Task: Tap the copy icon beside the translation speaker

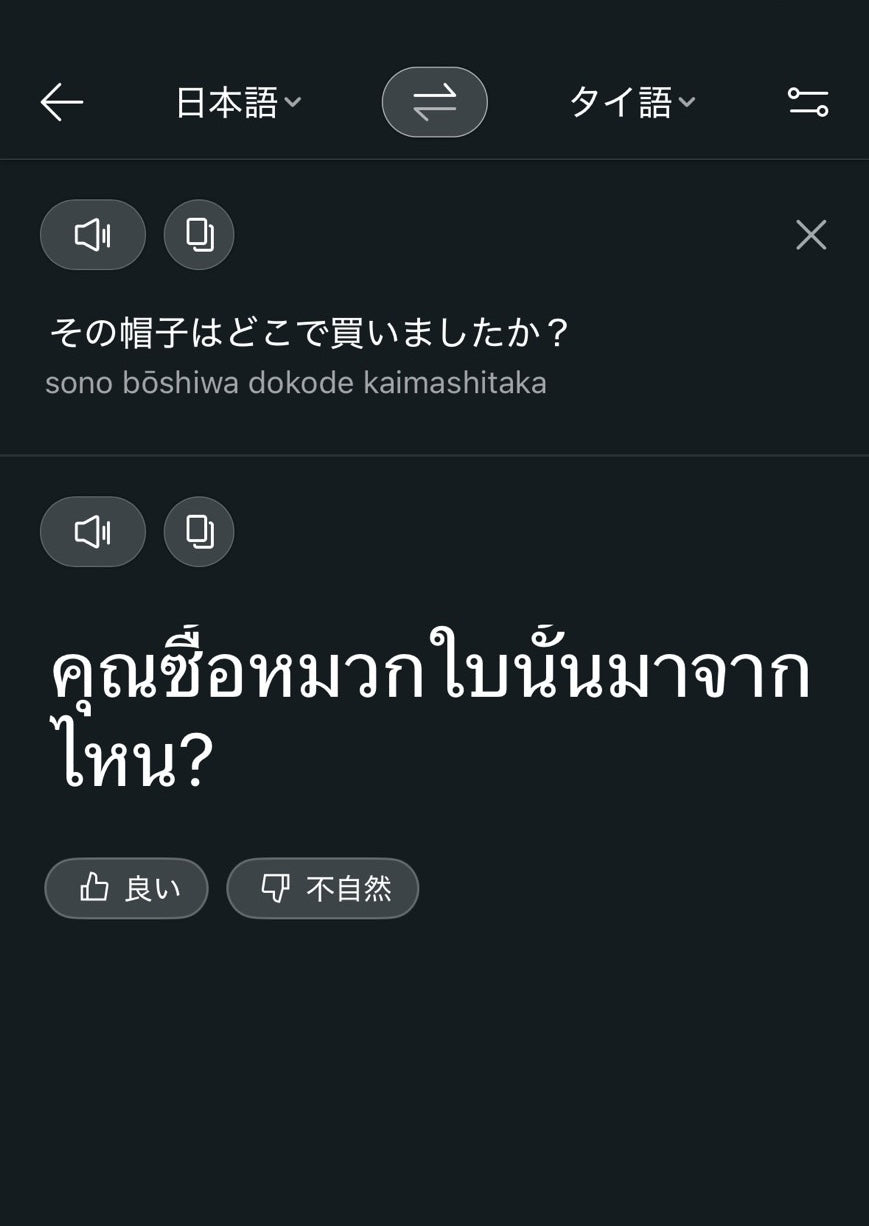Action: coord(198,531)
